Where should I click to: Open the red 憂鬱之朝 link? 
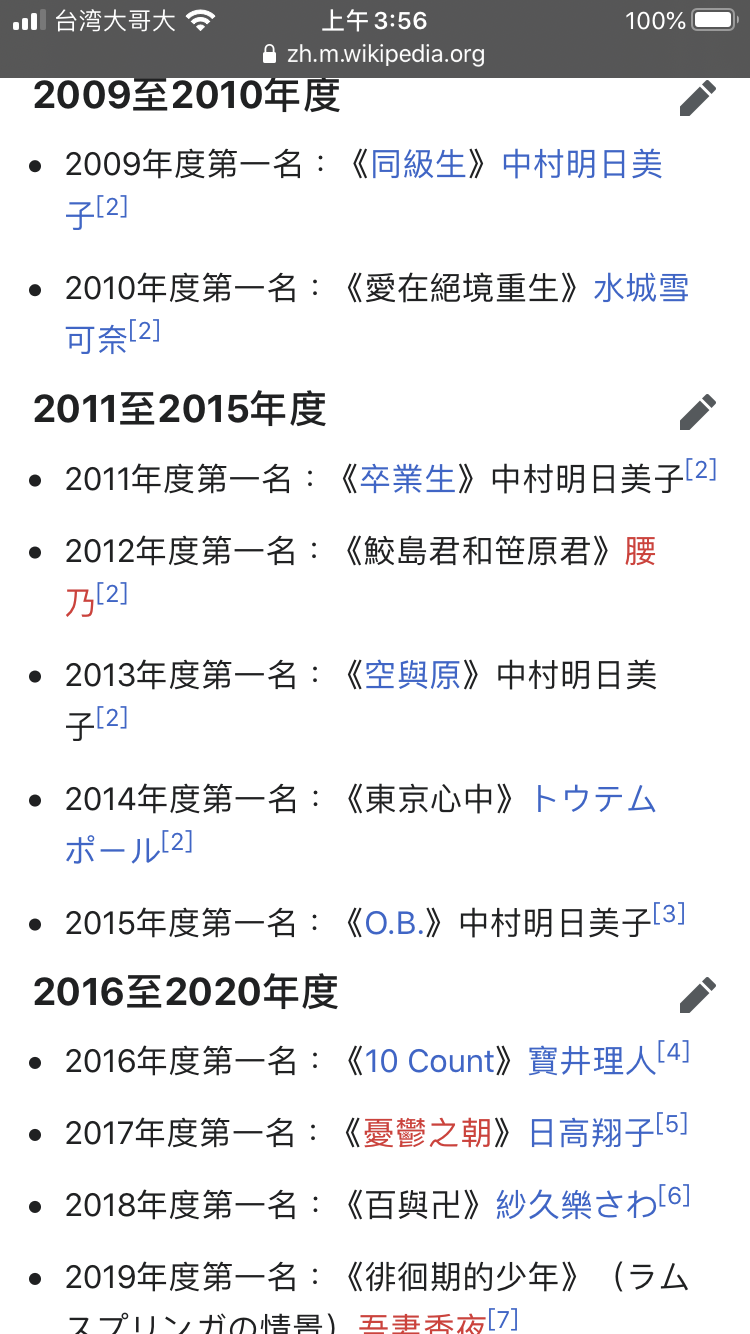pos(428,1133)
